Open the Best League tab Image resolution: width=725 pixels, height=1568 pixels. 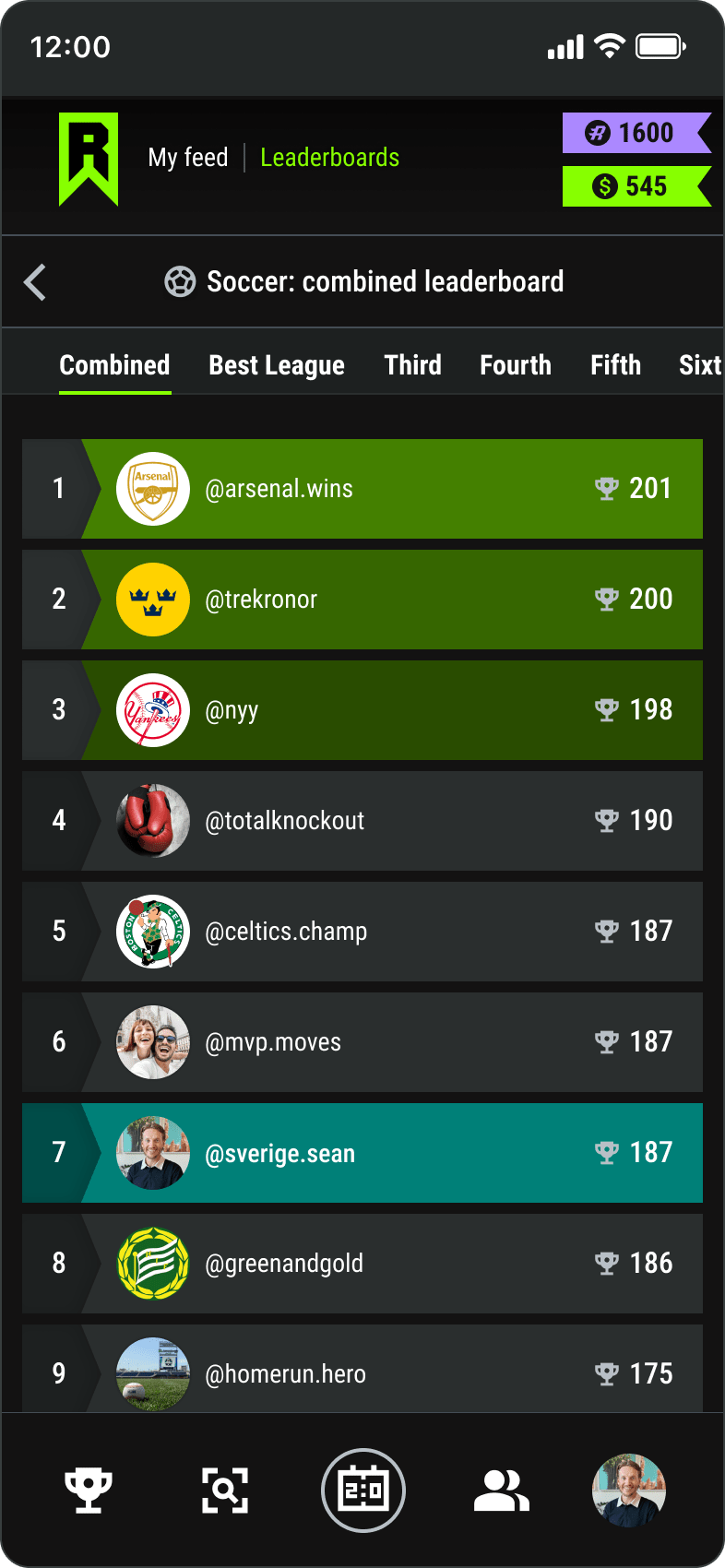(277, 365)
